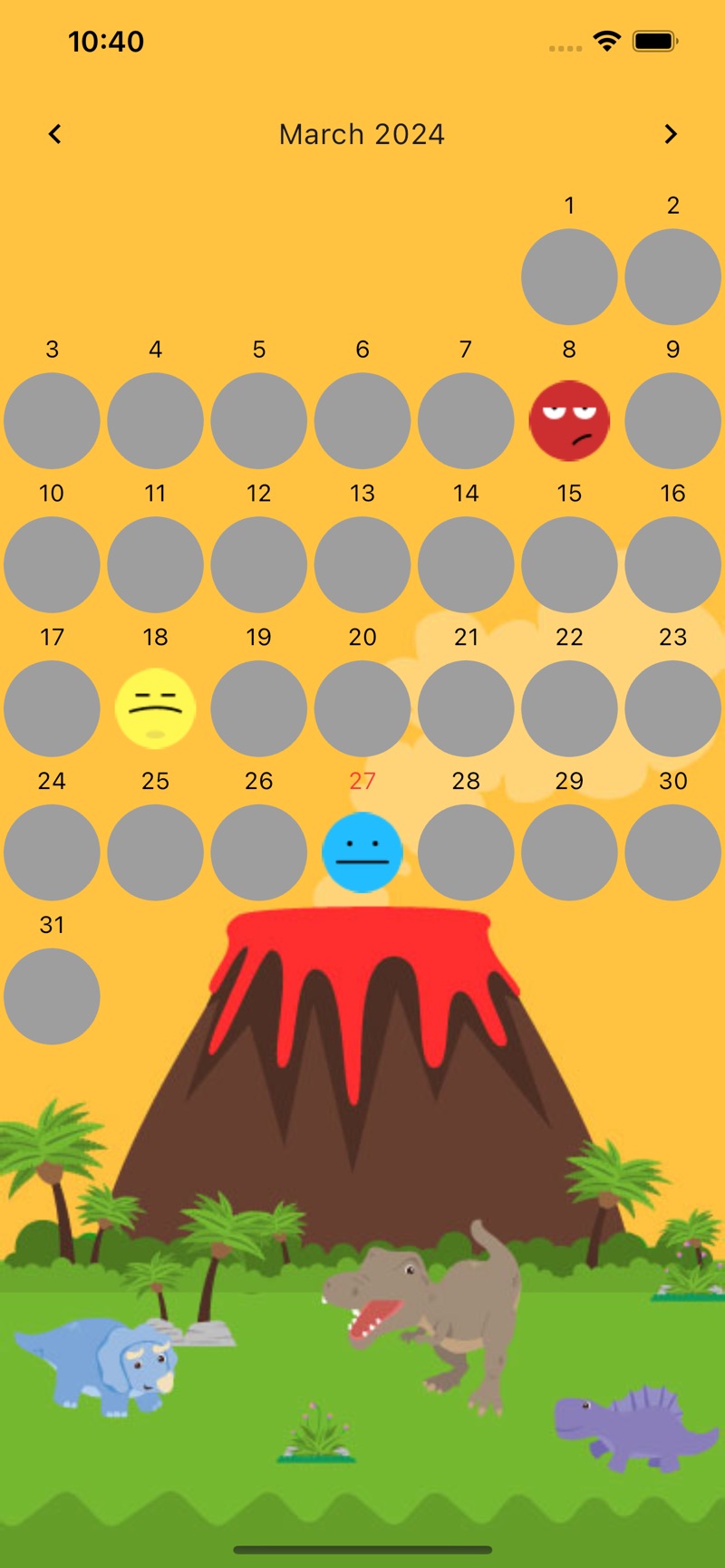The height and width of the screenshot is (1568, 725).
Task: Go to the previous month
Action: click(54, 134)
